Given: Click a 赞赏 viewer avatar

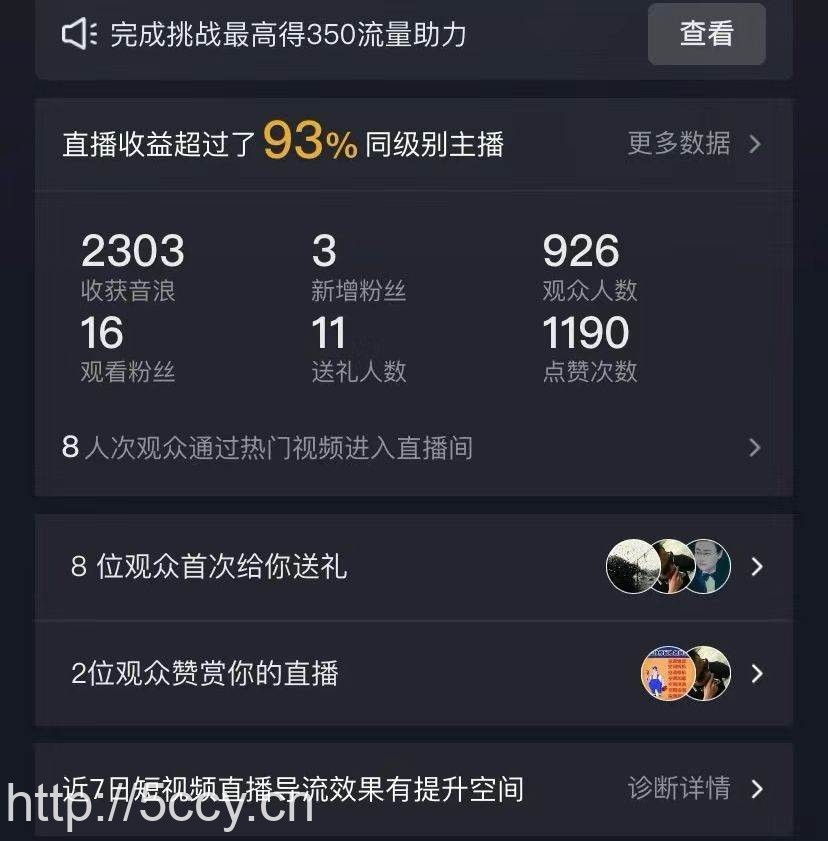Looking at the screenshot, I should [665, 673].
